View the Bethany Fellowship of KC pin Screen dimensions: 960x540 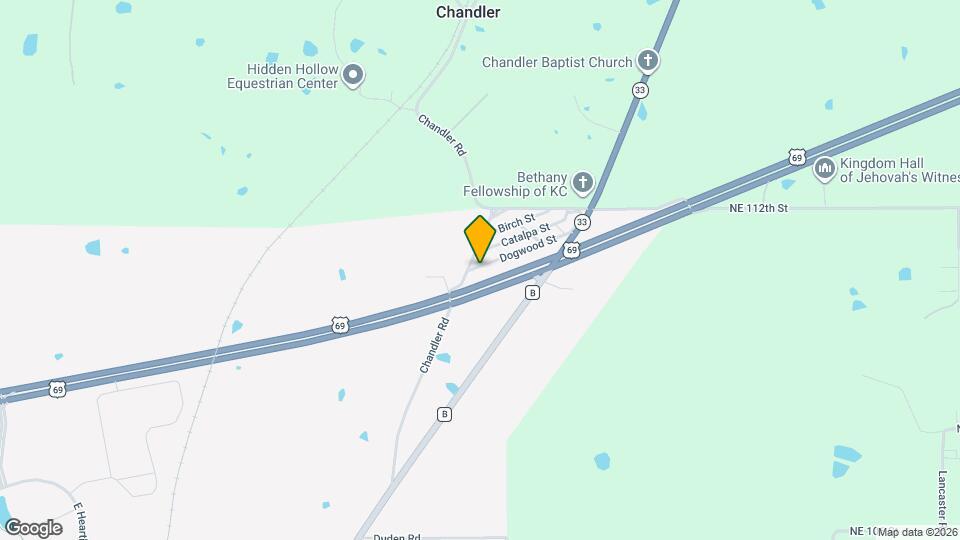point(582,183)
